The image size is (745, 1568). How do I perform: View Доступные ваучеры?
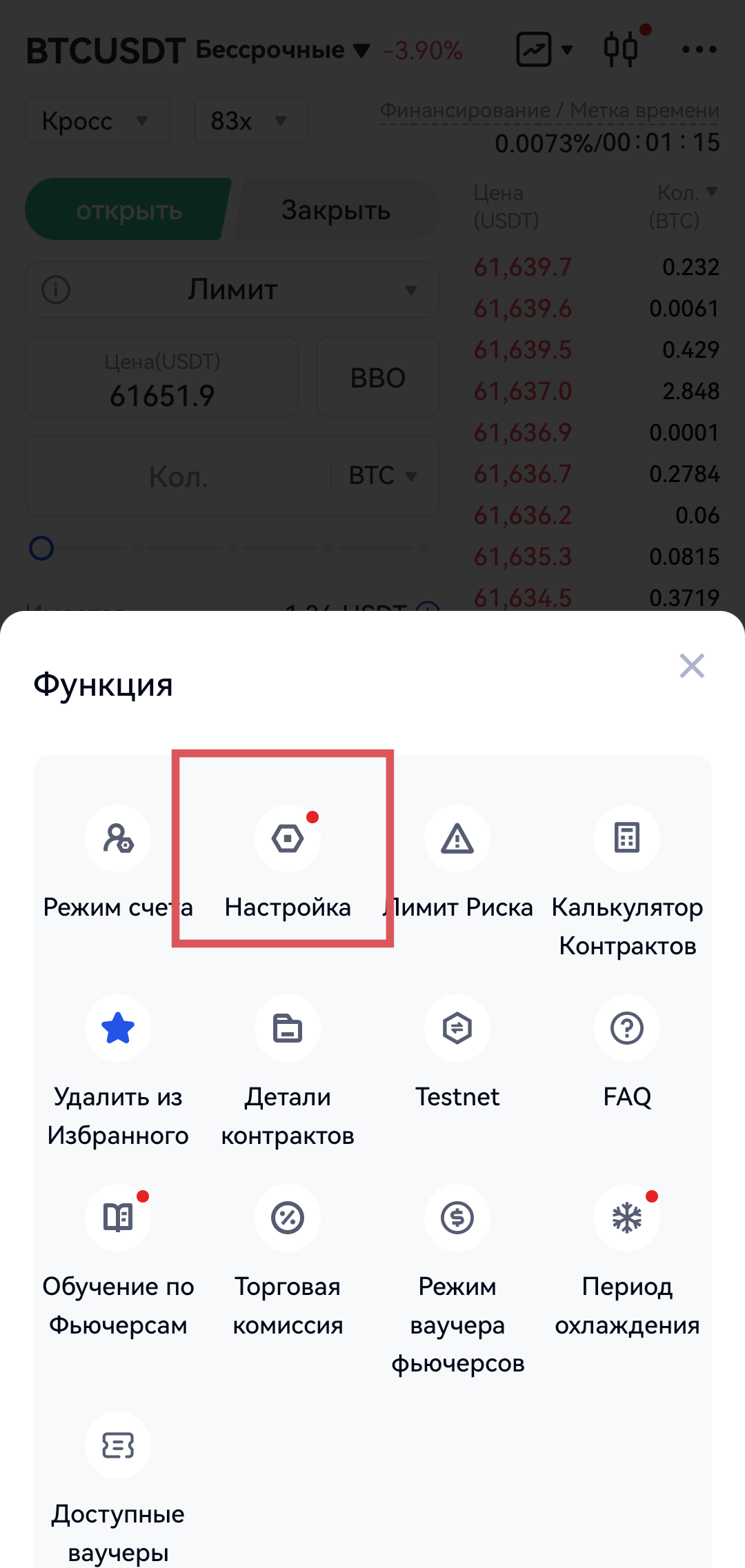tap(118, 1445)
